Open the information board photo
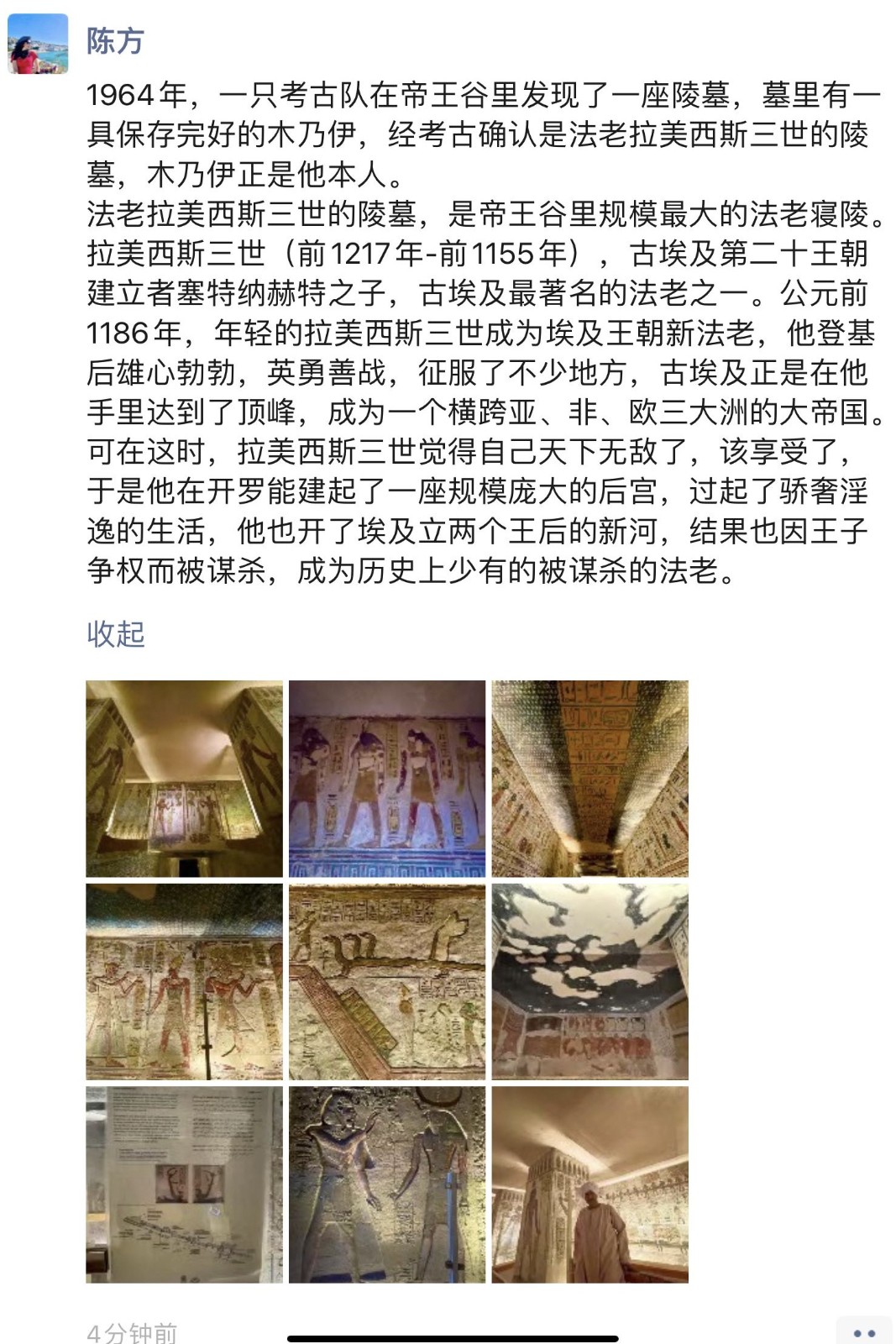The width and height of the screenshot is (896, 1344). [184, 1184]
